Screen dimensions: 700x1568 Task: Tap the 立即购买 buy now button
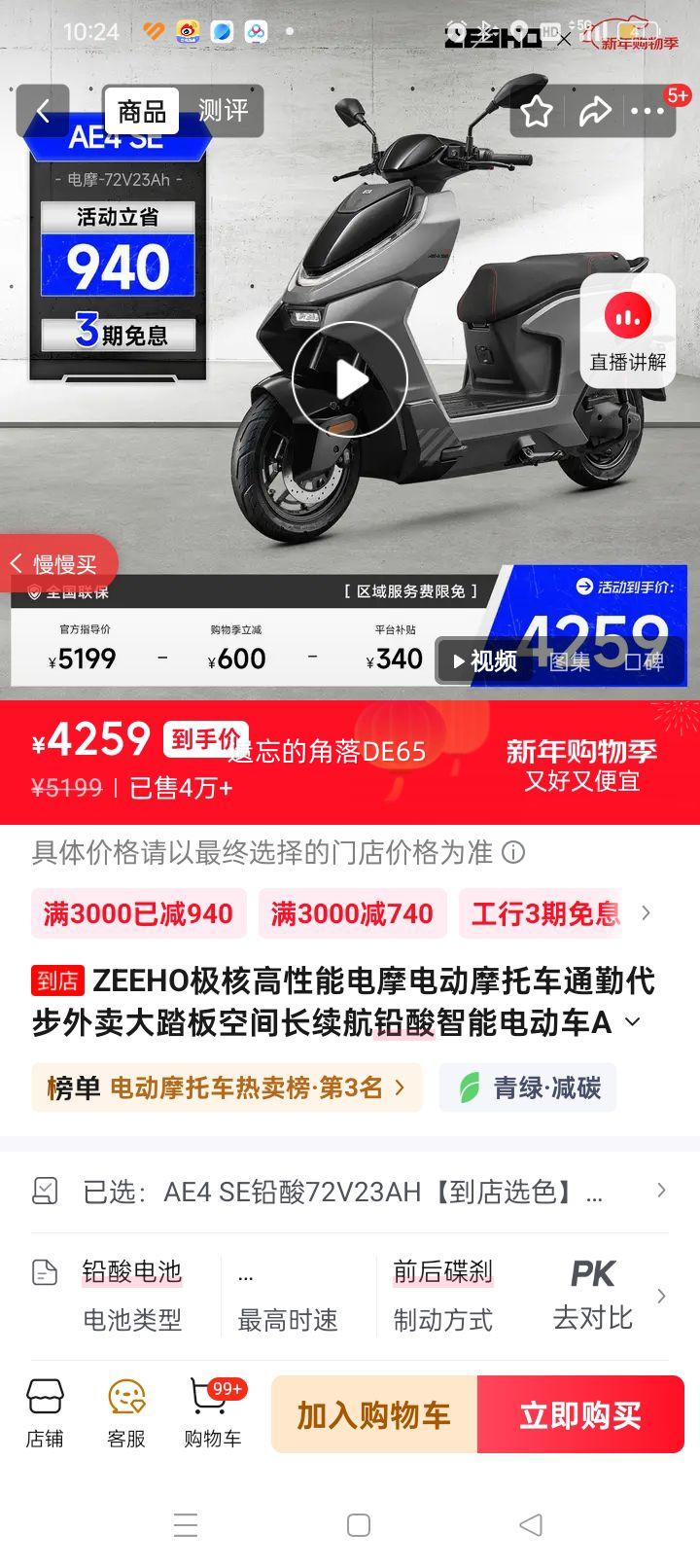coord(580,1413)
